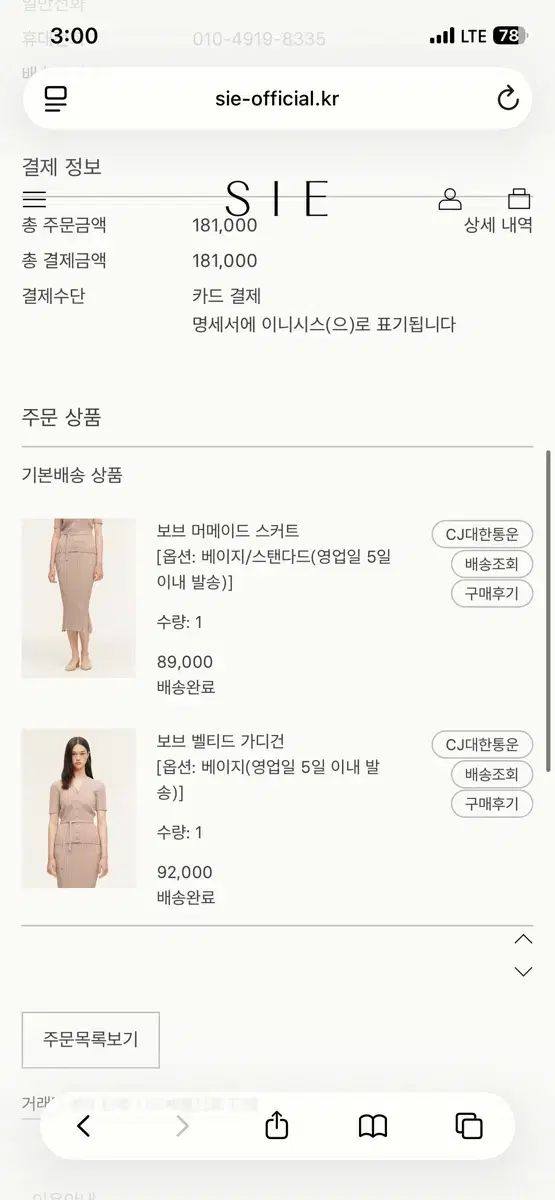
Task: View order list via 주문목록보기
Action: click(91, 1039)
